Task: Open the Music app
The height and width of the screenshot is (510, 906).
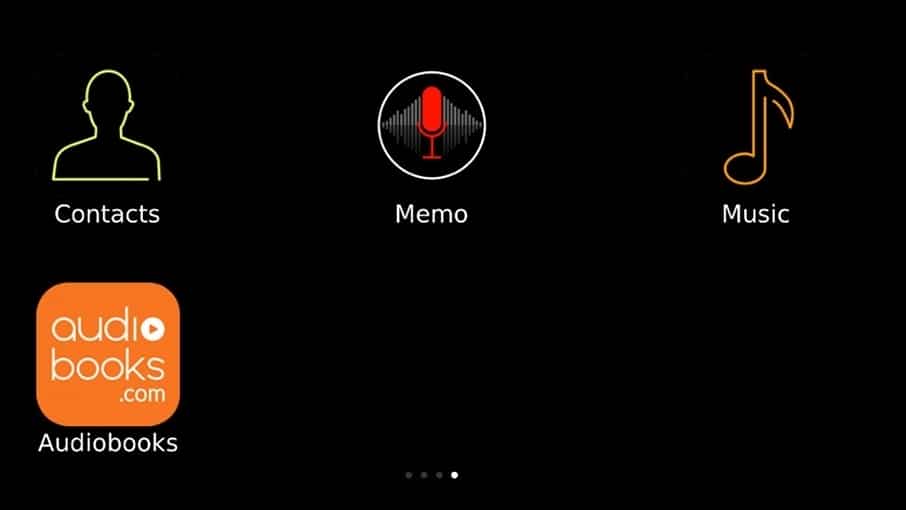Action: tap(756, 127)
